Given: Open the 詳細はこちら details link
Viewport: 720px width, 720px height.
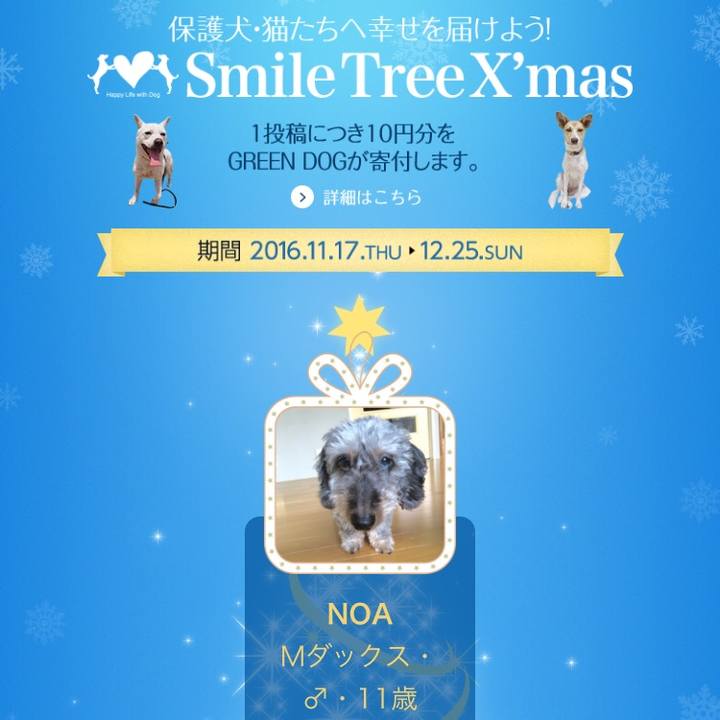Looking at the screenshot, I should (x=357, y=197).
